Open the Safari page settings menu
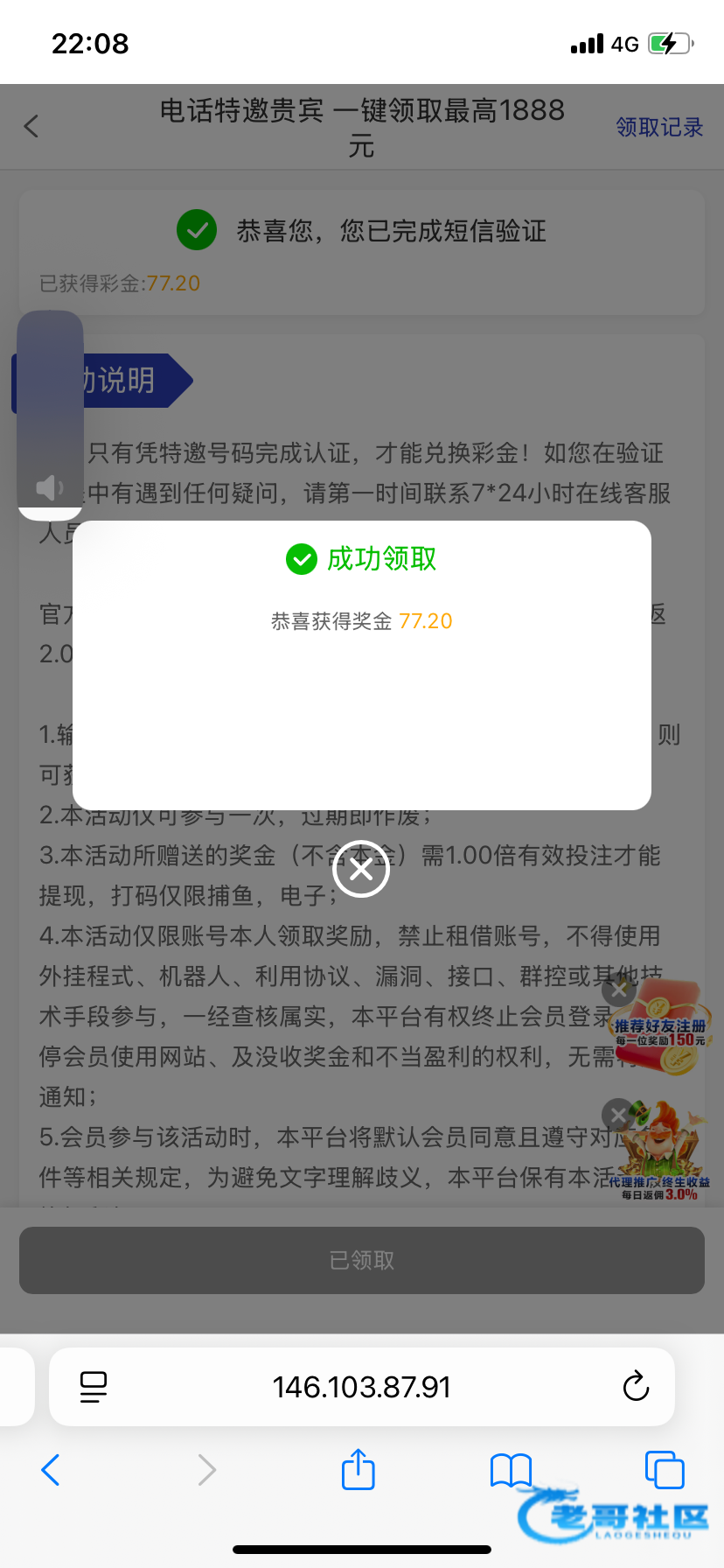724x1568 pixels. point(94,1387)
